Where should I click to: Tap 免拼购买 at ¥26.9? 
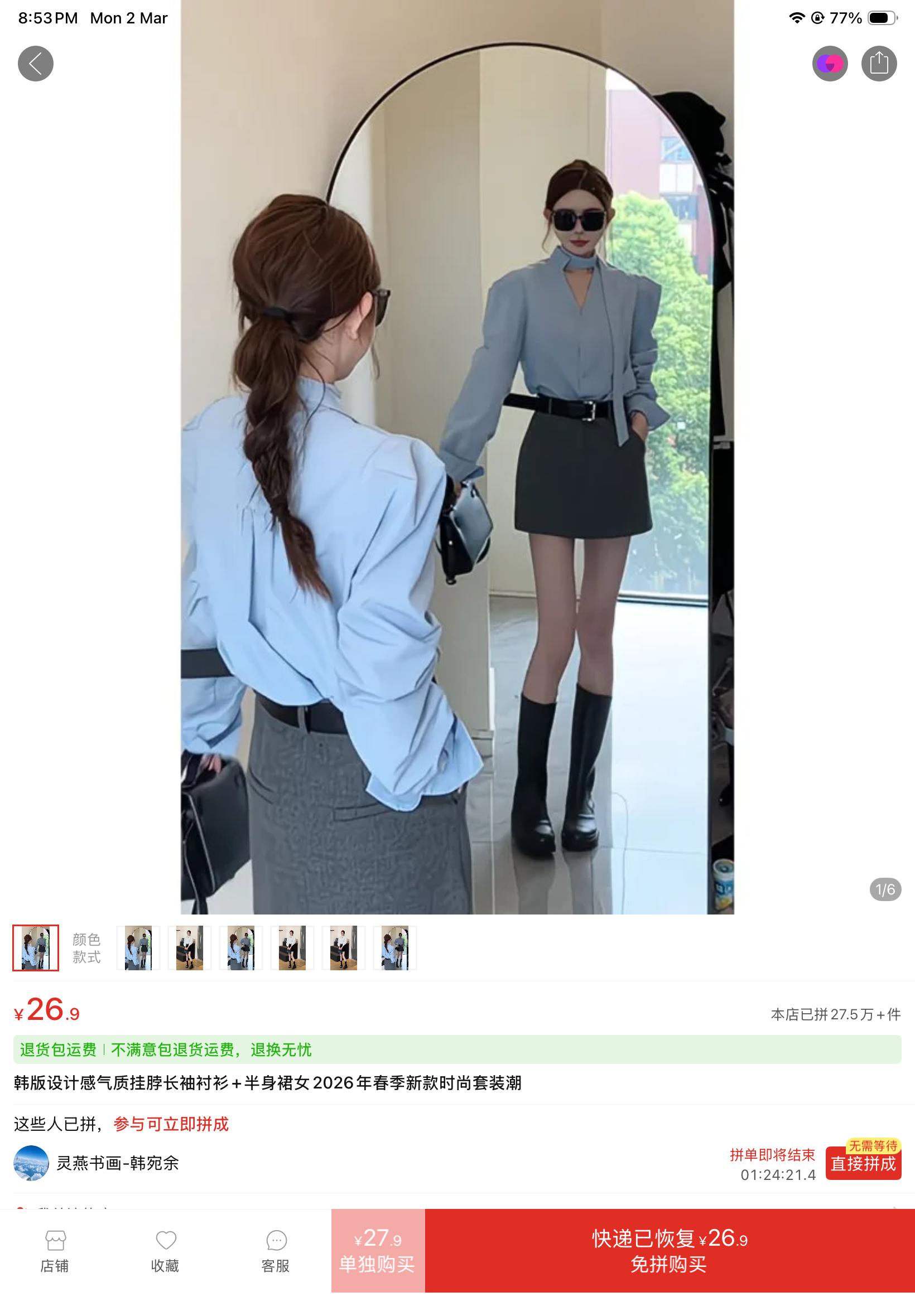669,1250
